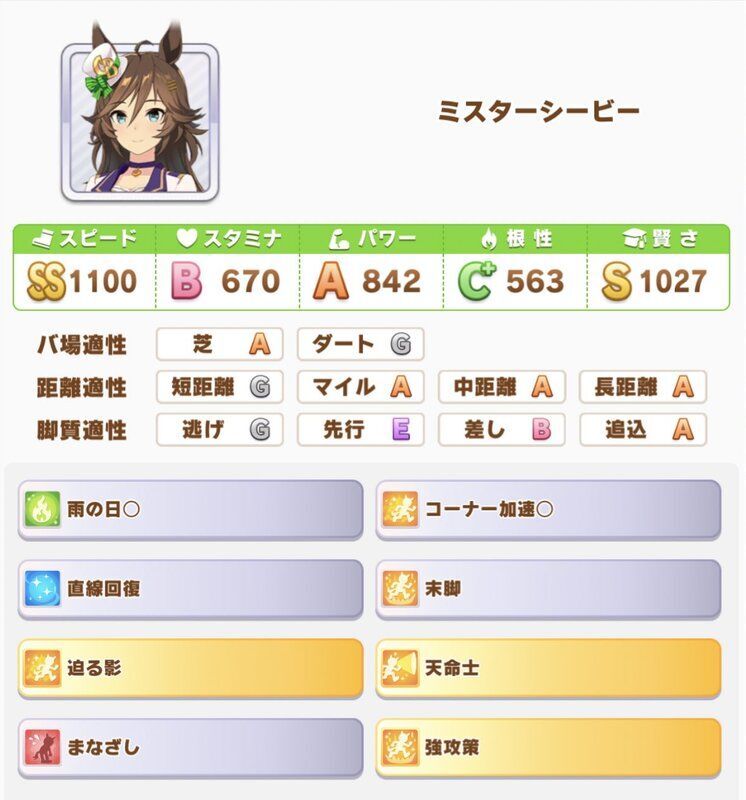Select the マイル A distance aptitude
746x800 pixels.
tap(360, 387)
